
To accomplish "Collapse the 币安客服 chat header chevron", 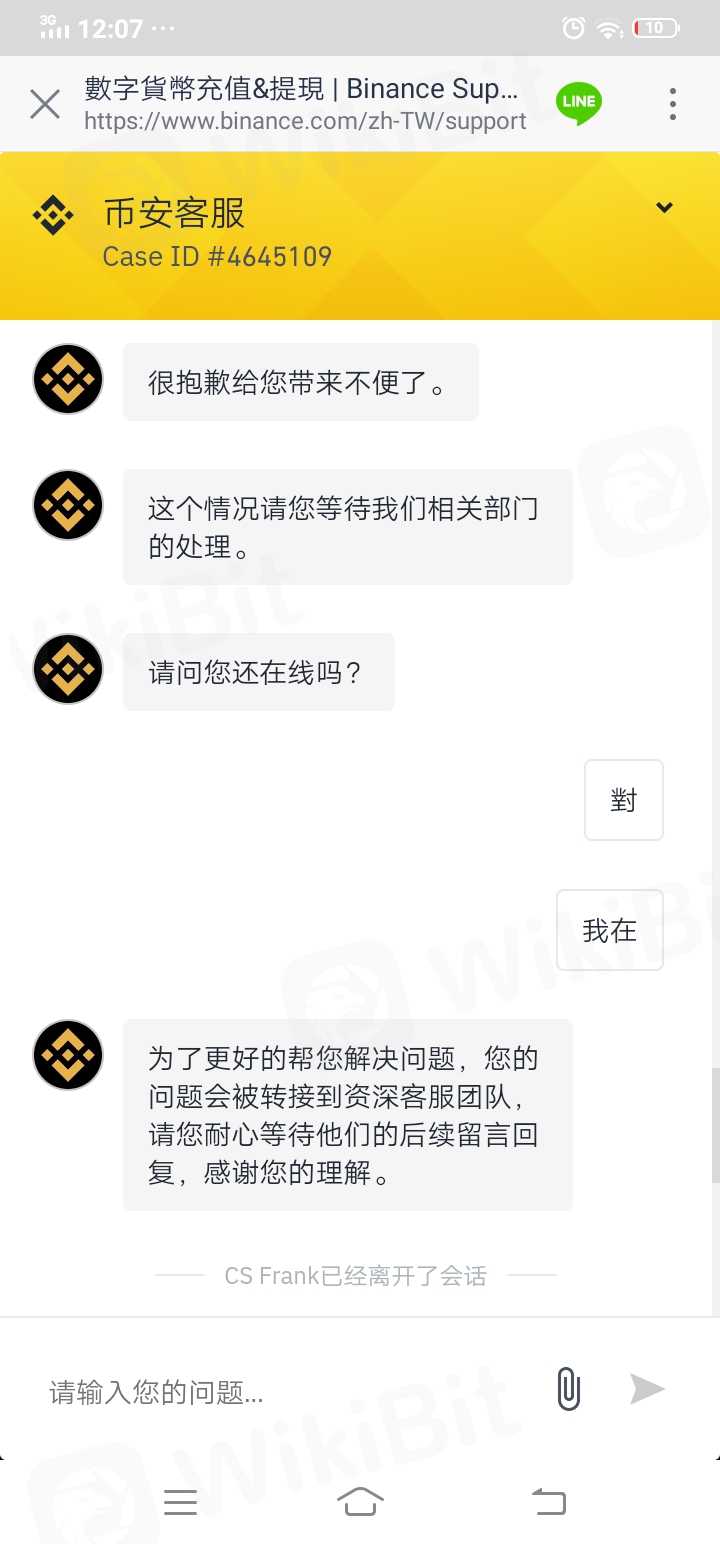I will point(664,208).
